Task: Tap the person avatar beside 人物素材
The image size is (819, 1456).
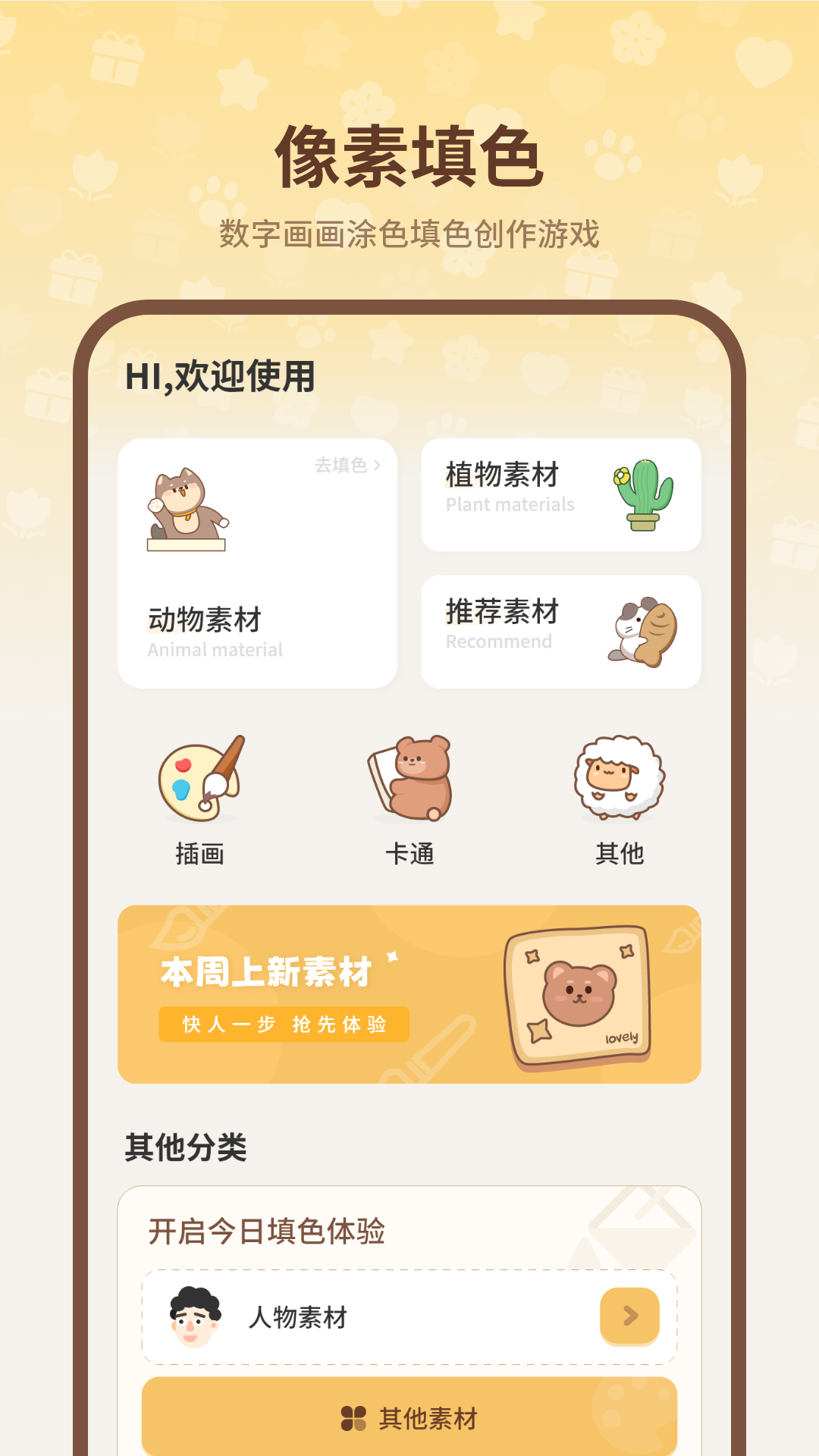Action: [x=195, y=1317]
